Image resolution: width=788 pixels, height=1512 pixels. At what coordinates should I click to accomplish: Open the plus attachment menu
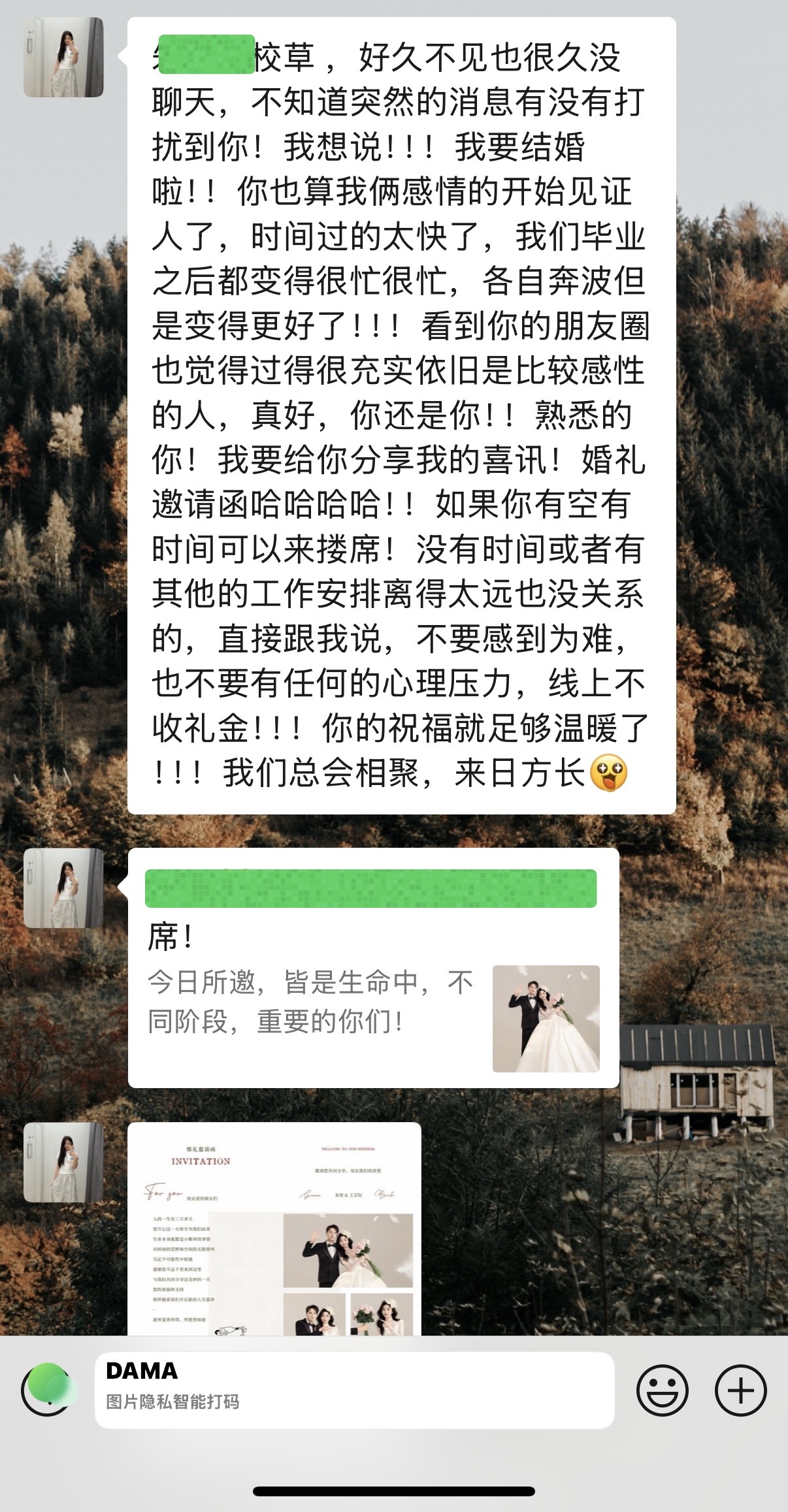pos(741,1391)
